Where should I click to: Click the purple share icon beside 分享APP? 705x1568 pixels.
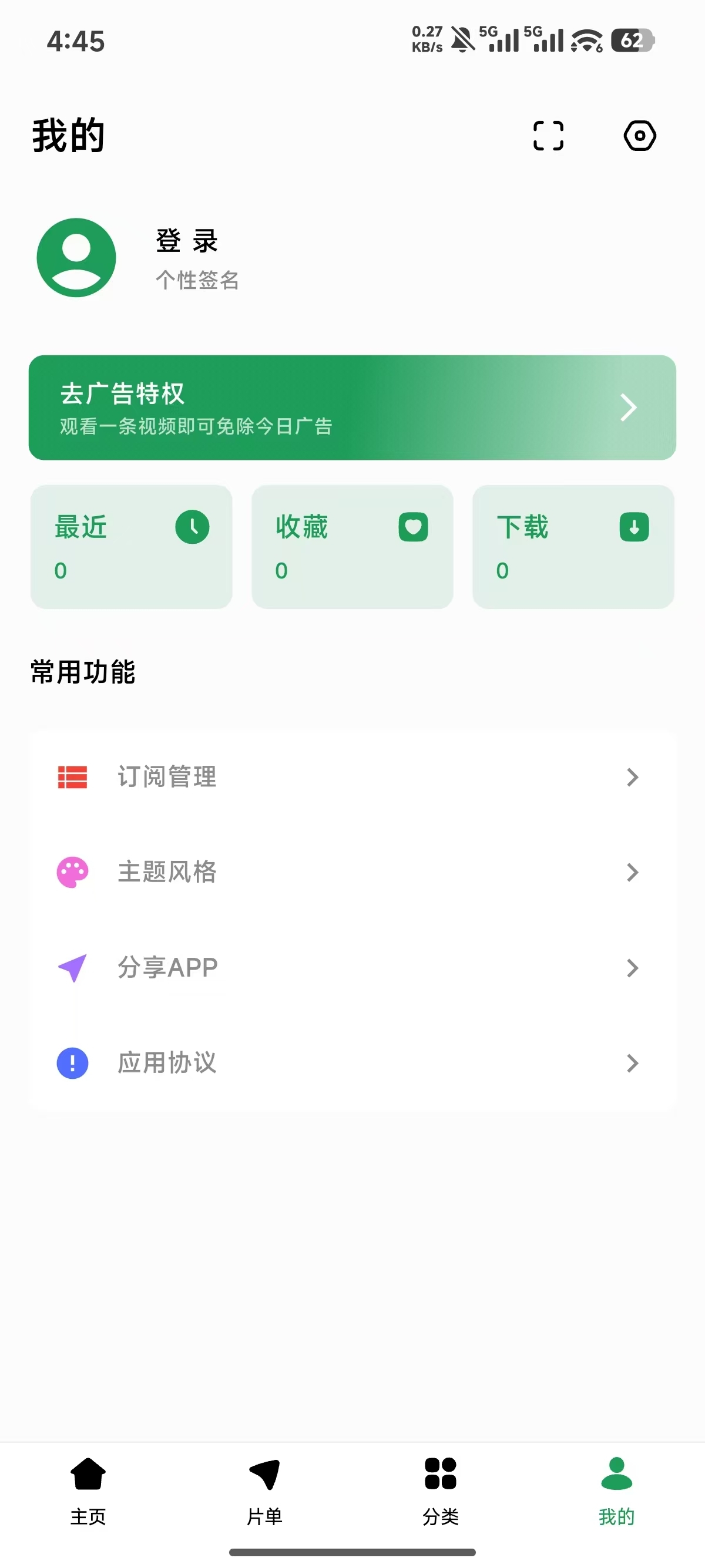pyautogui.click(x=72, y=967)
